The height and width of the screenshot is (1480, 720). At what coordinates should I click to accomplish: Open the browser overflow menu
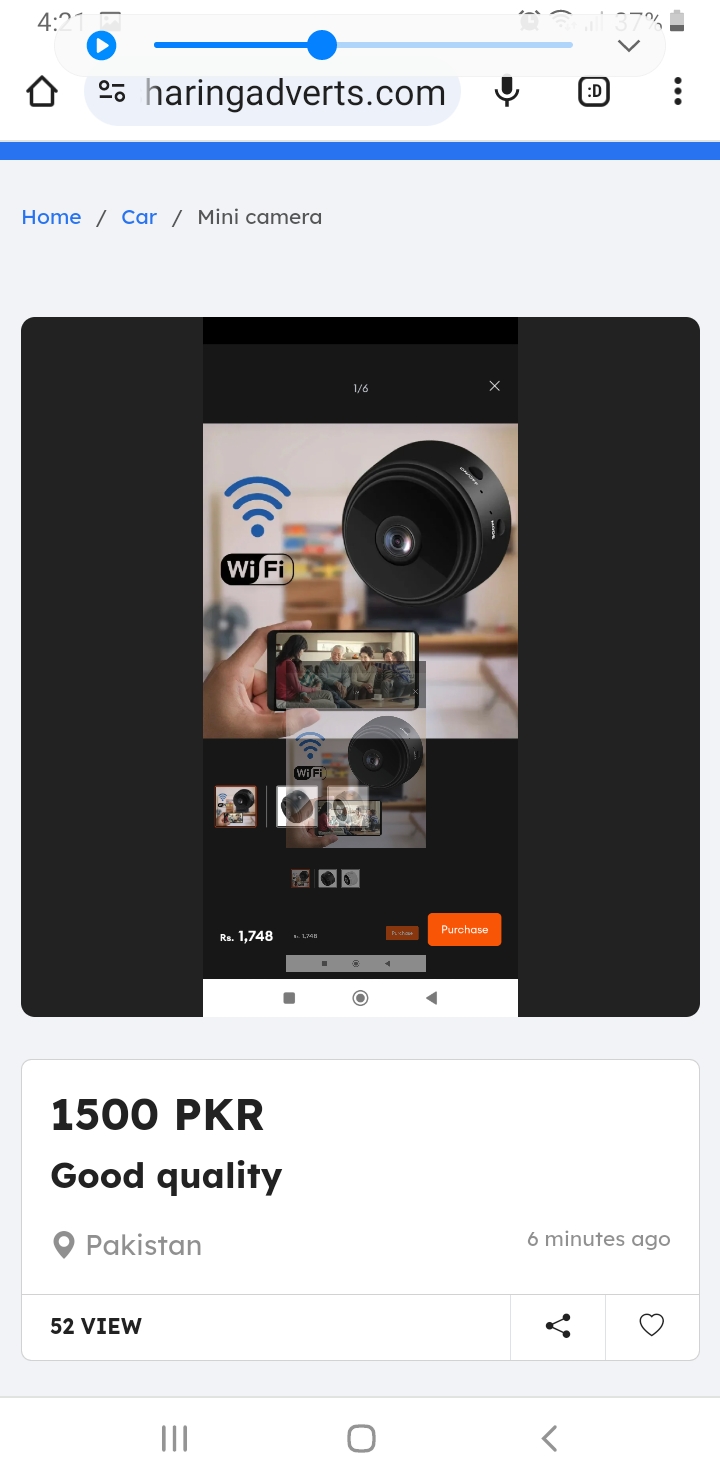(678, 93)
